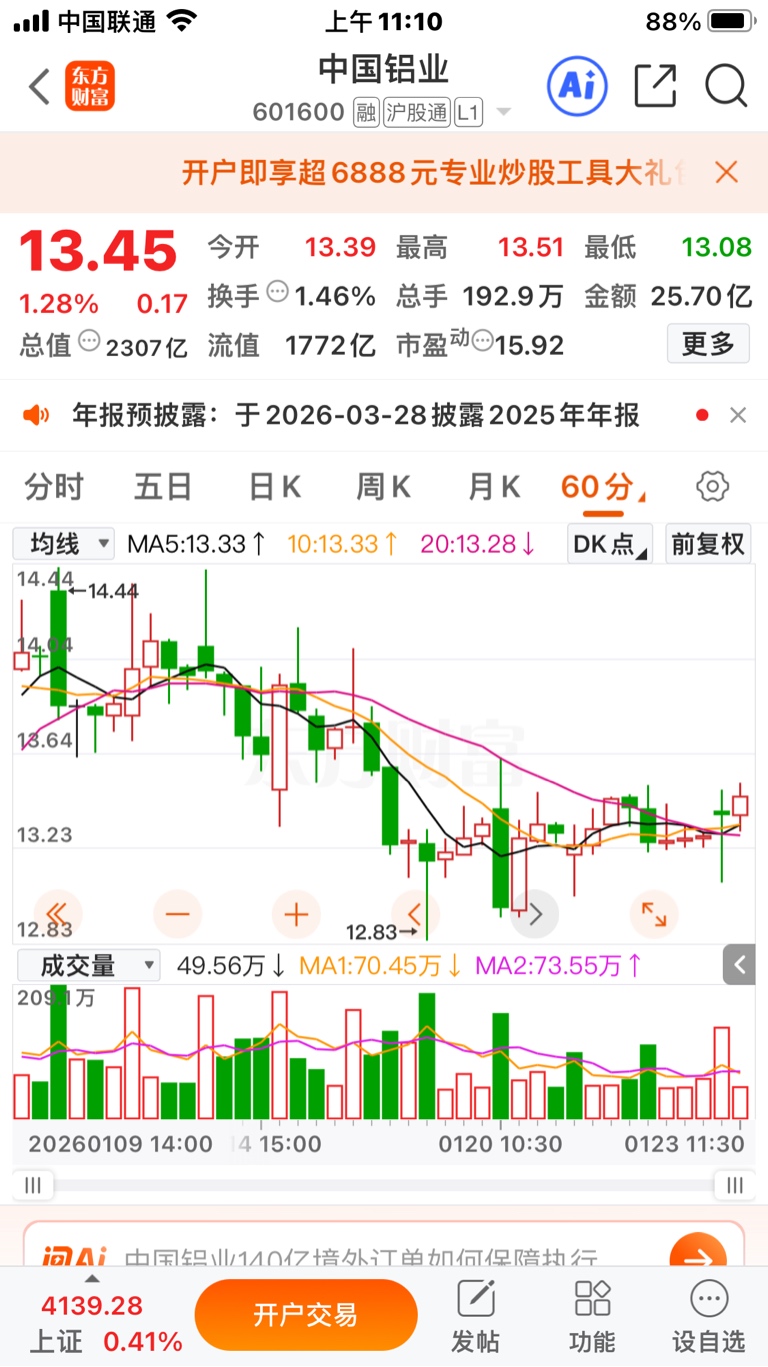Expand chart to fullscreen
Image resolution: width=768 pixels, height=1367 pixels.
click(654, 913)
